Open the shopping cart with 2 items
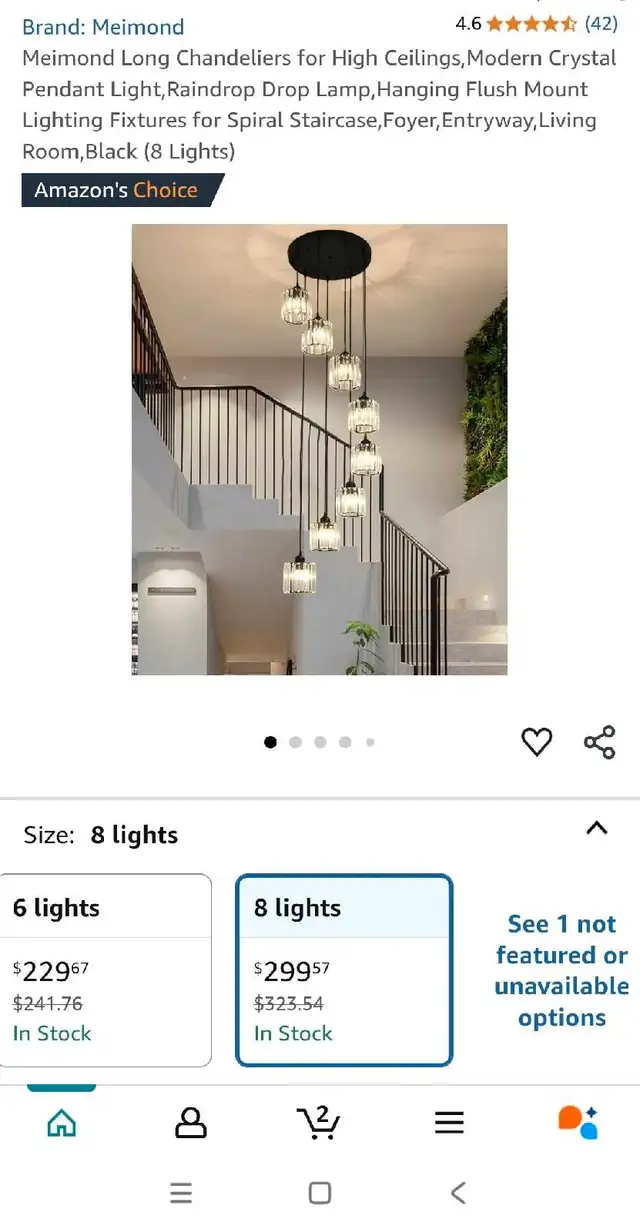This screenshot has height=1232, width=640. tap(319, 1122)
